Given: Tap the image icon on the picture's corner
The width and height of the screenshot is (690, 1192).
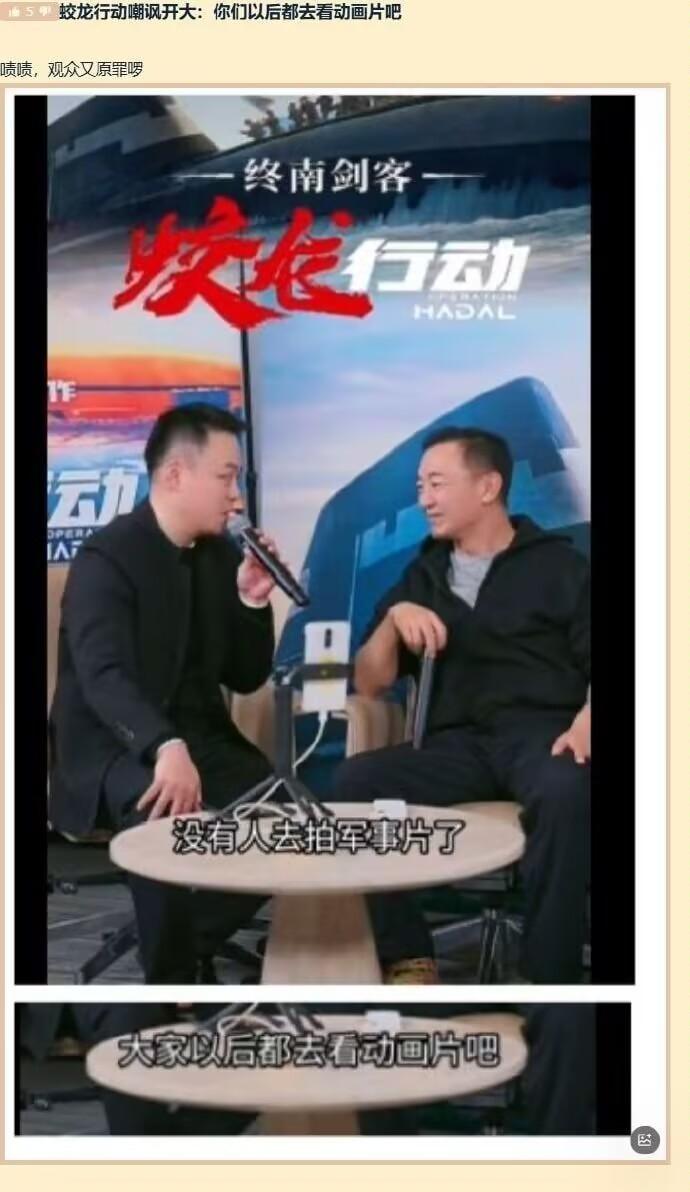Looking at the screenshot, I should (645, 1140).
